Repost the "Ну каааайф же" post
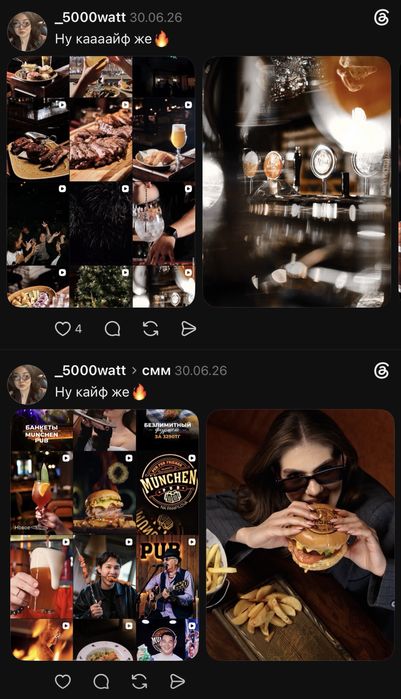The height and width of the screenshot is (699, 401). [x=151, y=329]
